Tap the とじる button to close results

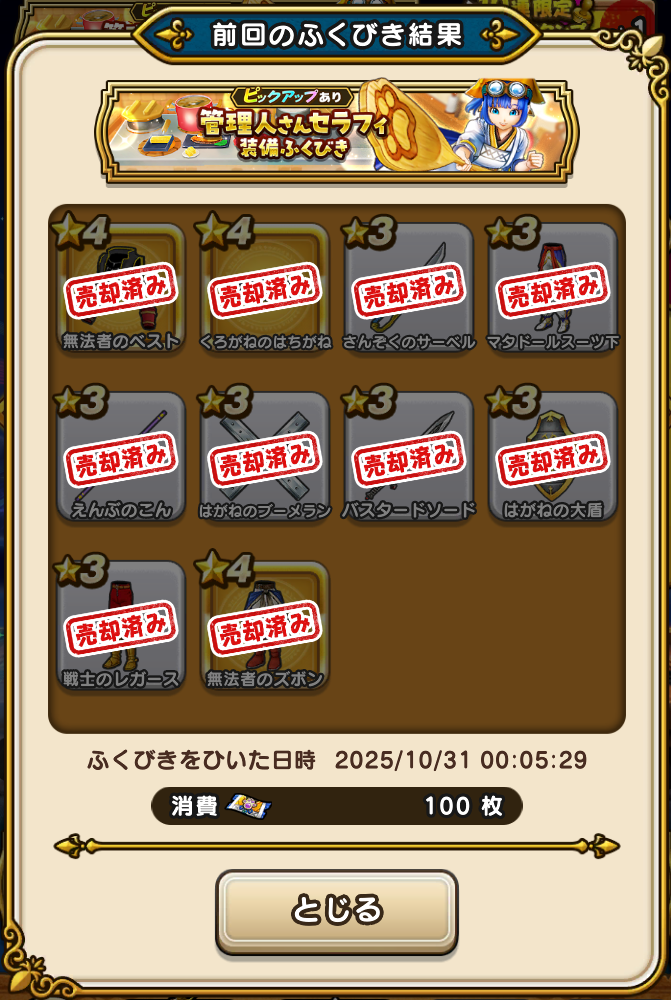[336, 909]
